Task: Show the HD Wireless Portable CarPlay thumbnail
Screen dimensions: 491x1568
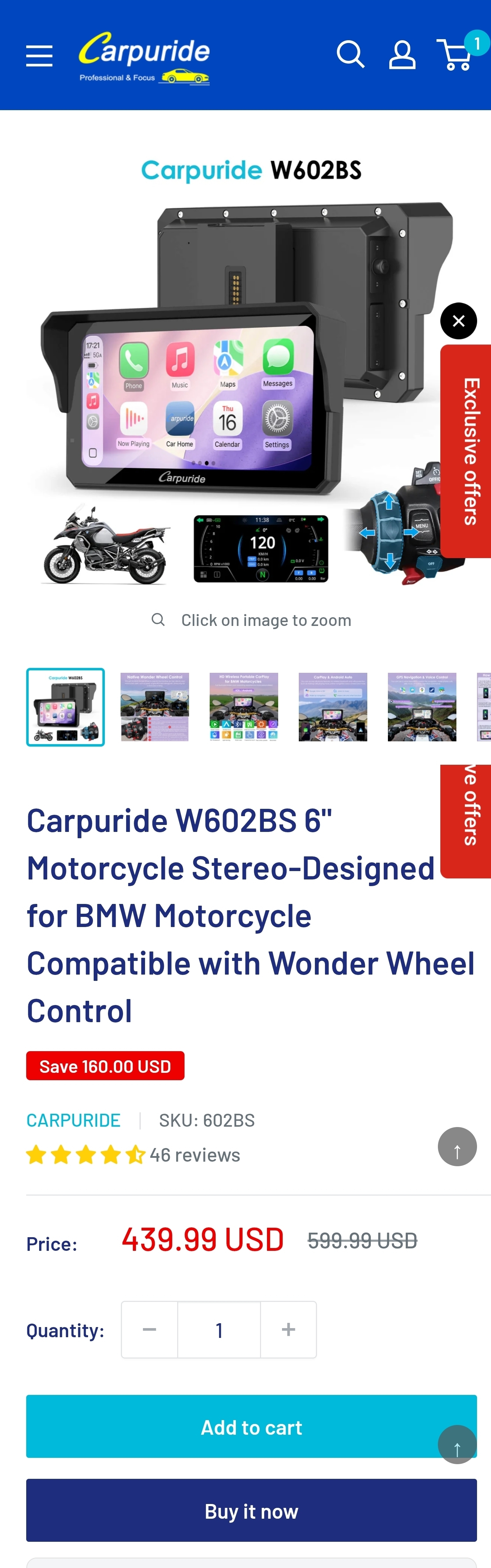Action: click(x=244, y=707)
